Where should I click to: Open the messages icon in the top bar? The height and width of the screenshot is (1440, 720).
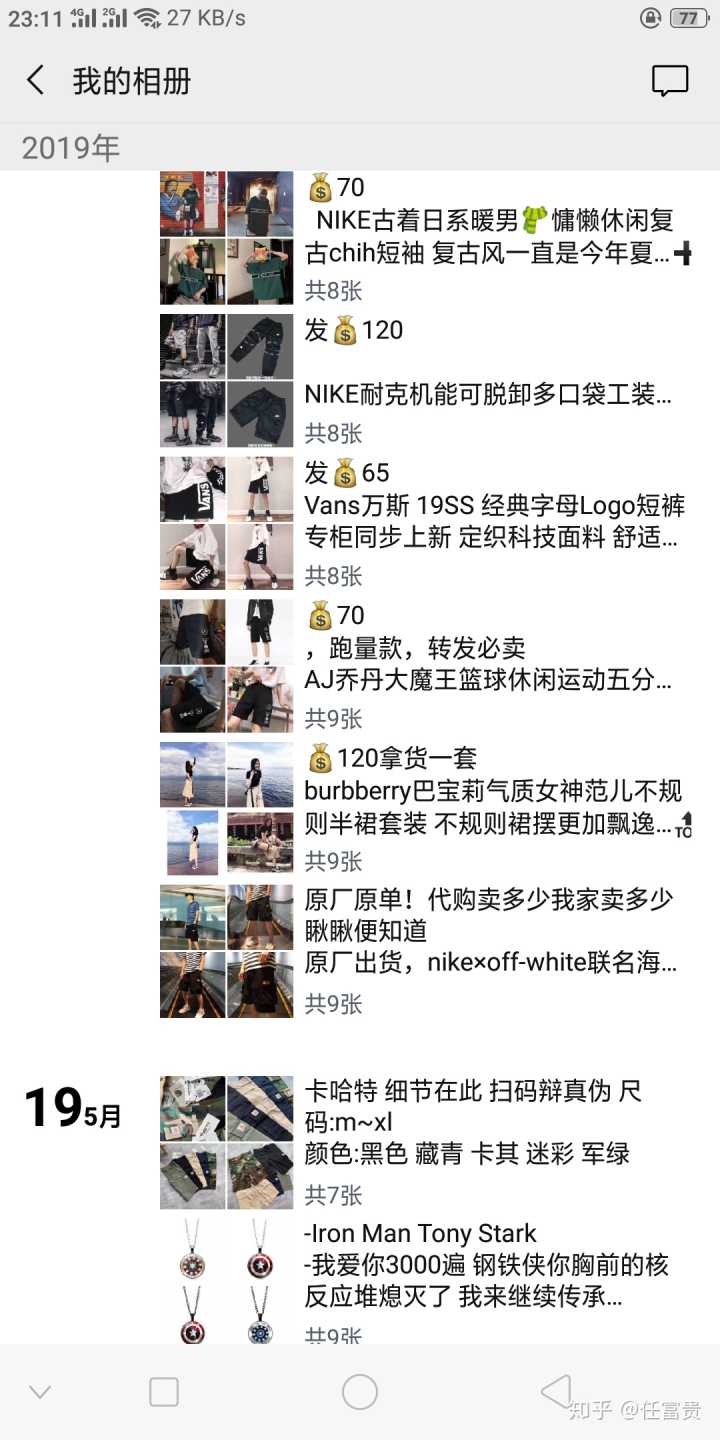click(x=670, y=81)
